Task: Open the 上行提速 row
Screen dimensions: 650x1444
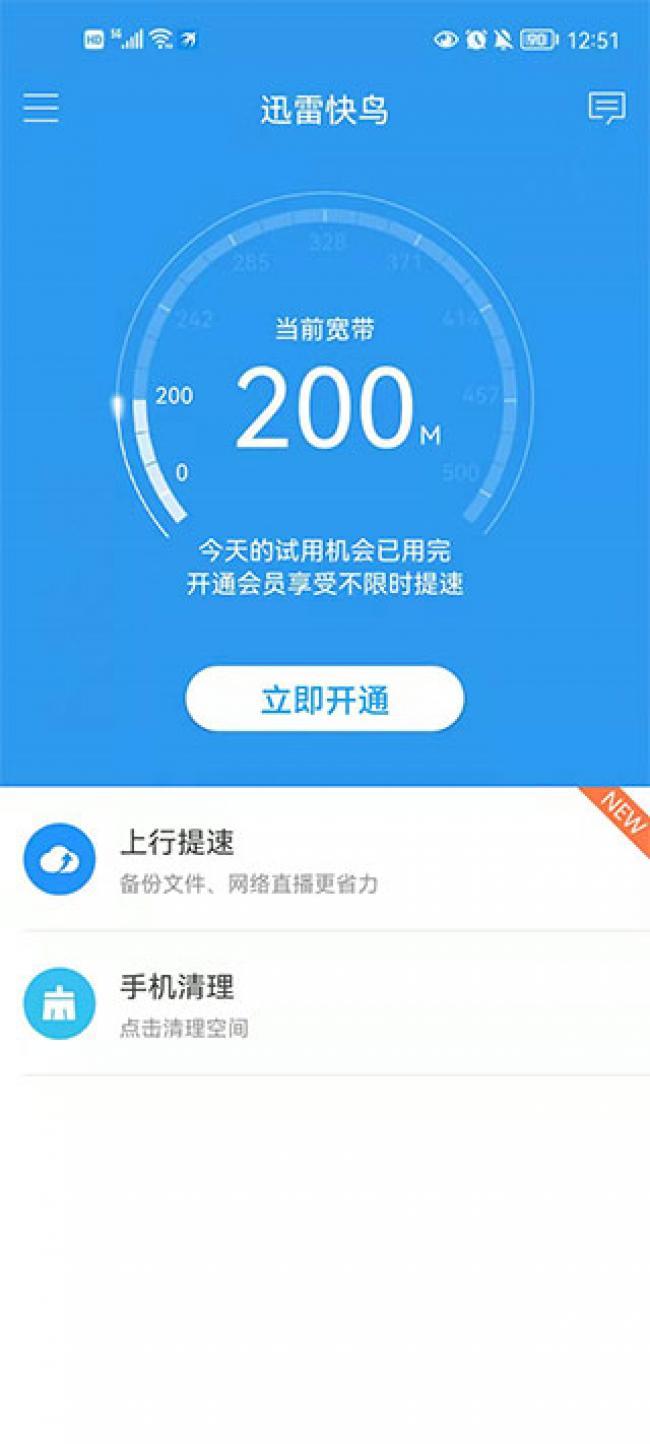Action: pos(325,859)
